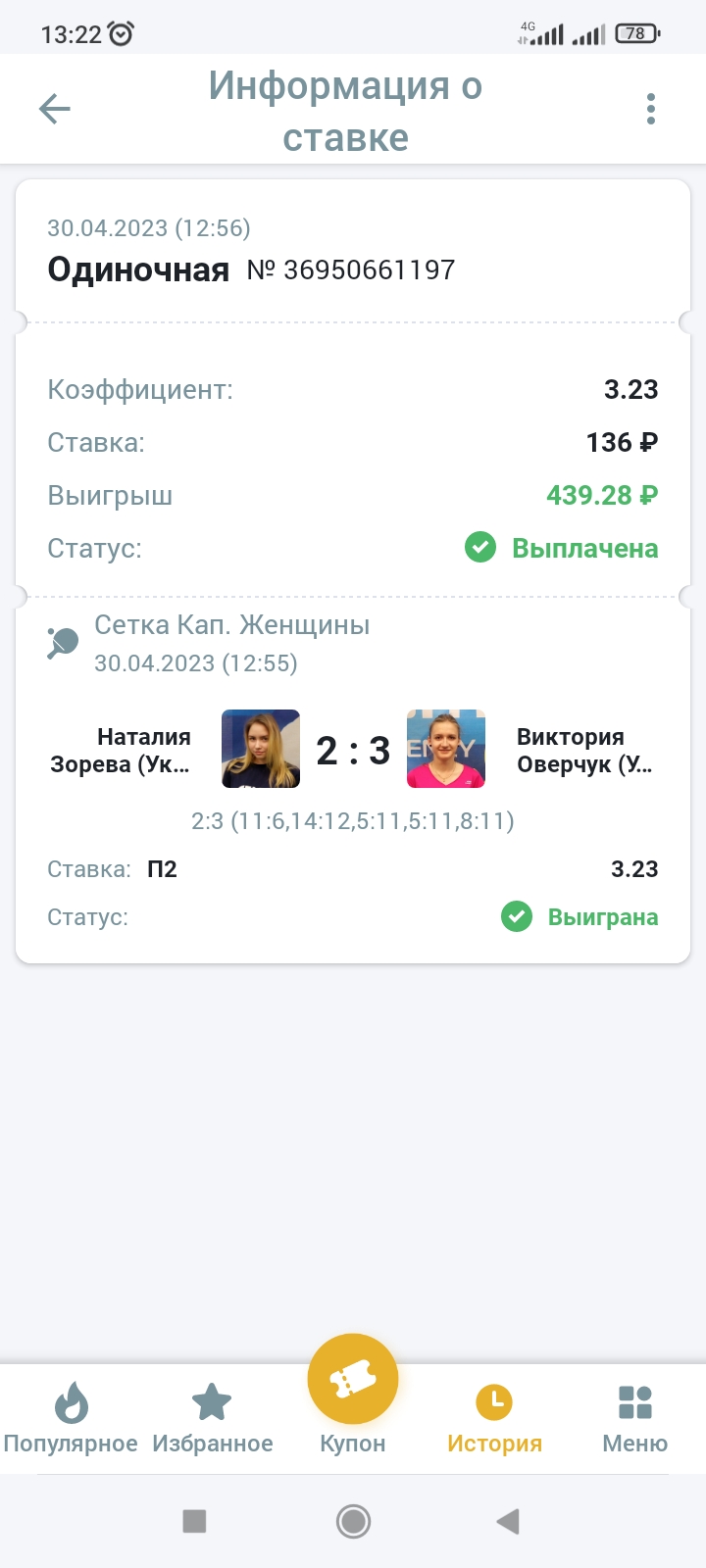Open the Избранное tab
This screenshot has width=706, height=1568.
pos(212,1418)
